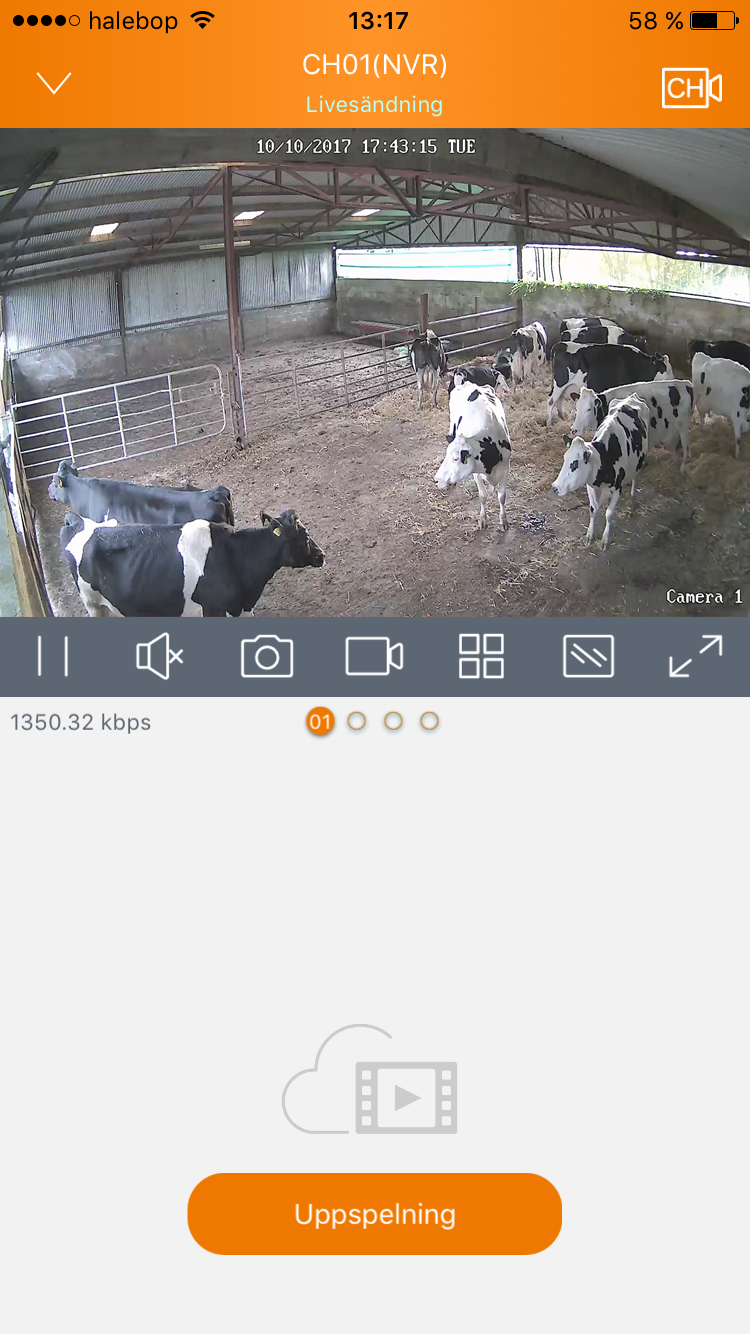Take a snapshot of the live feed
Screen dimensions: 750x1334
(x=267, y=657)
